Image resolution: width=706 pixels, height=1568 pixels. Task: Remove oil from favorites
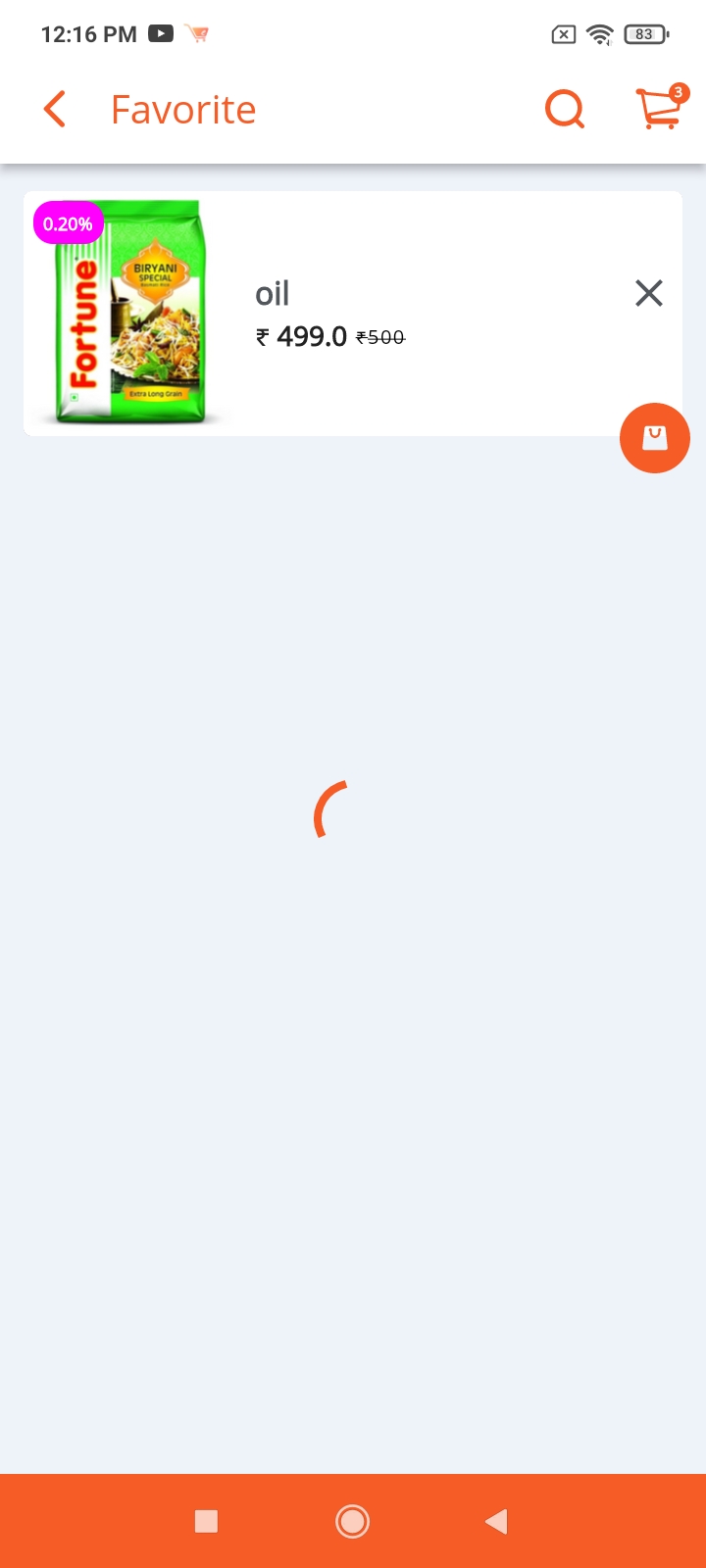tap(649, 293)
